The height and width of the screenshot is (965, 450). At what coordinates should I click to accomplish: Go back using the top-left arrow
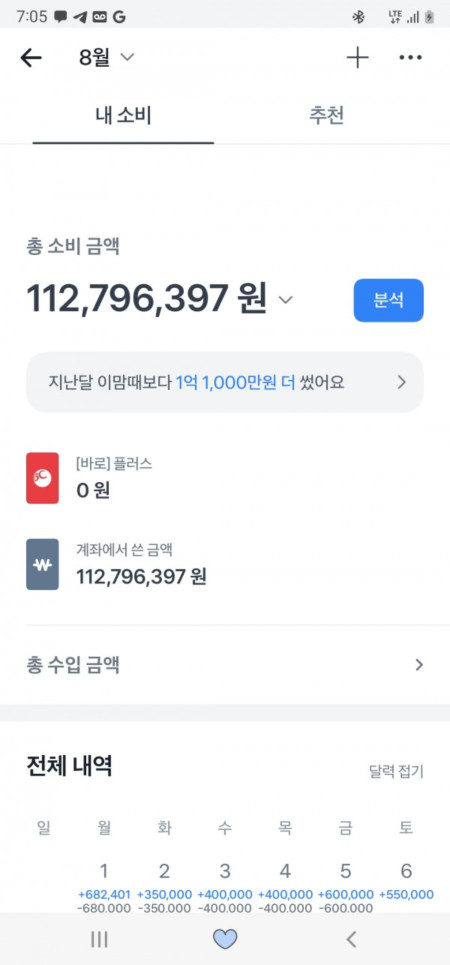point(31,58)
